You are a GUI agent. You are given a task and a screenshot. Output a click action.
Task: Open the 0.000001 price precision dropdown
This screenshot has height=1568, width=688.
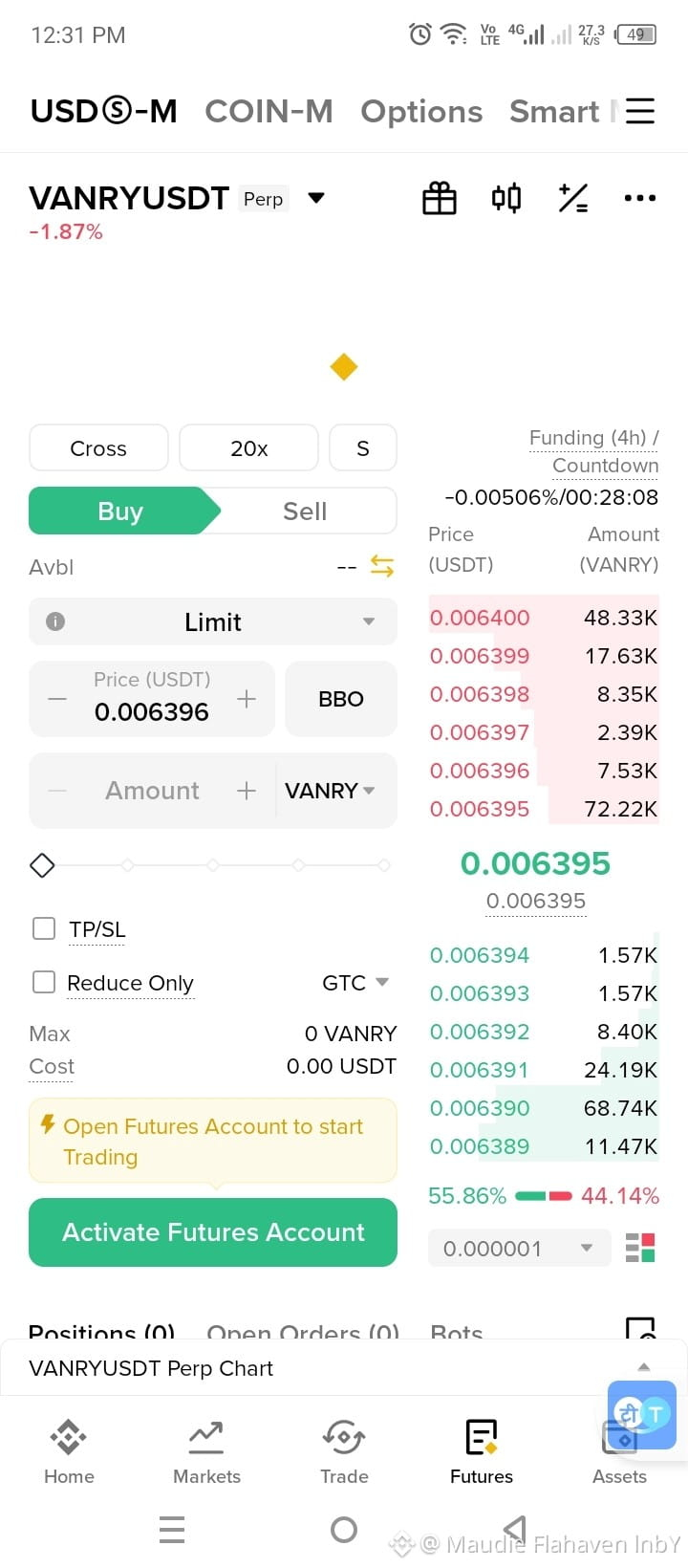click(x=519, y=1249)
